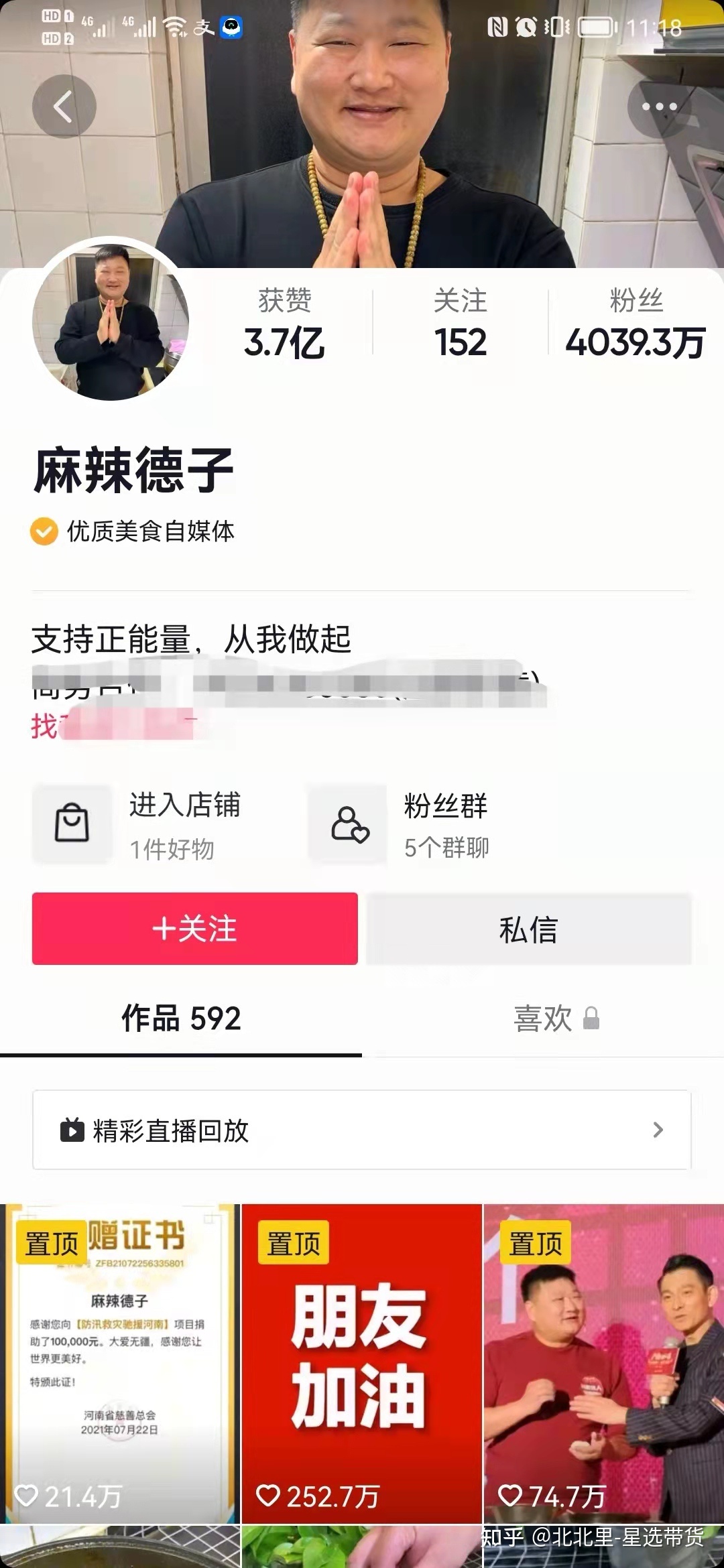
Task: Tap the back arrow to return
Action: [x=64, y=105]
